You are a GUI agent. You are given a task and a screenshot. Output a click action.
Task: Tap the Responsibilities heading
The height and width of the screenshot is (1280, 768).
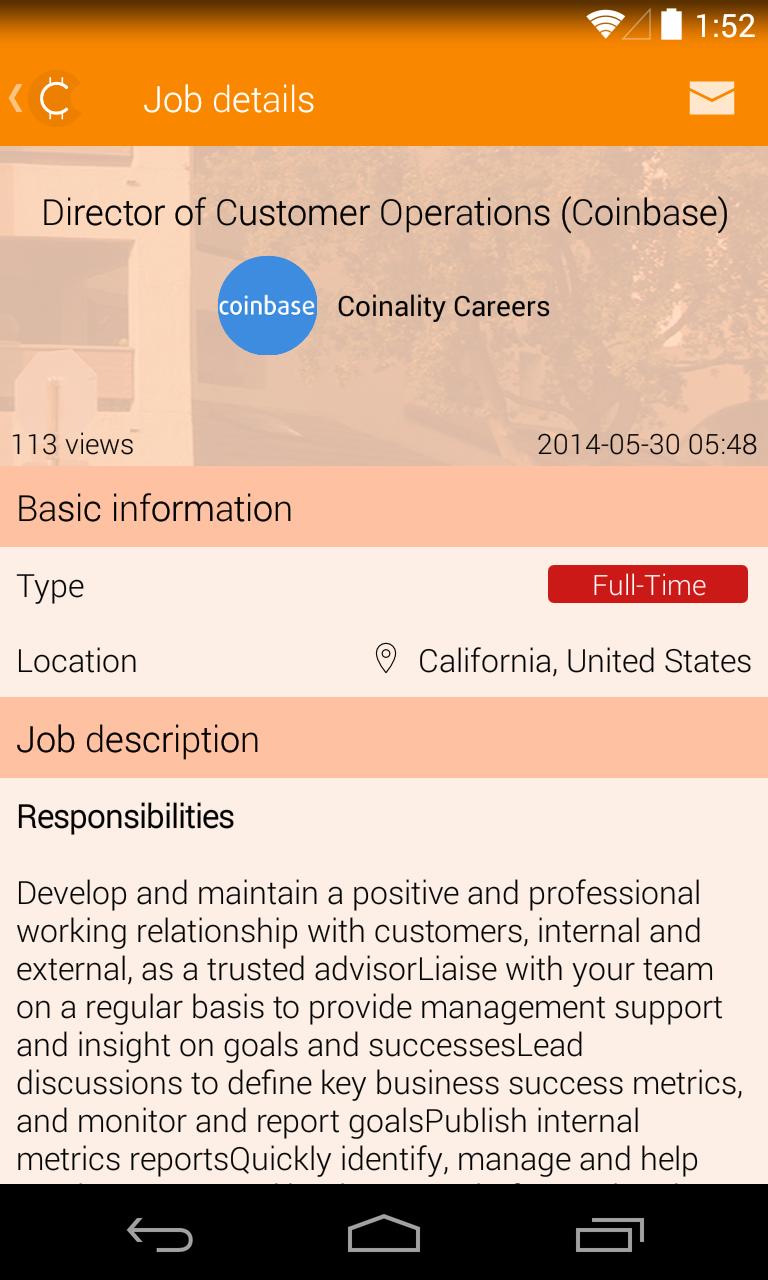pos(124,817)
